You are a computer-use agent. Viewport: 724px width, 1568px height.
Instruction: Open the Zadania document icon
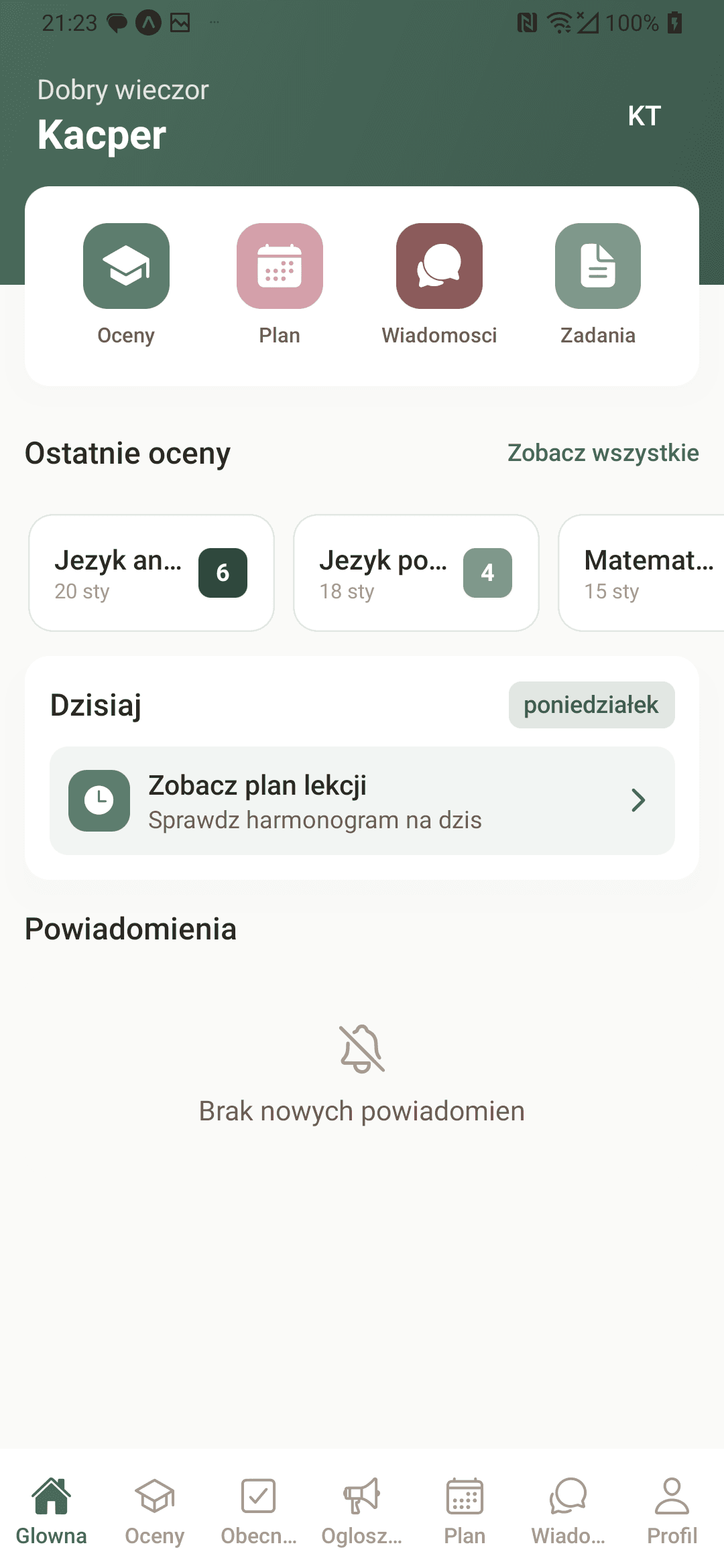point(598,266)
